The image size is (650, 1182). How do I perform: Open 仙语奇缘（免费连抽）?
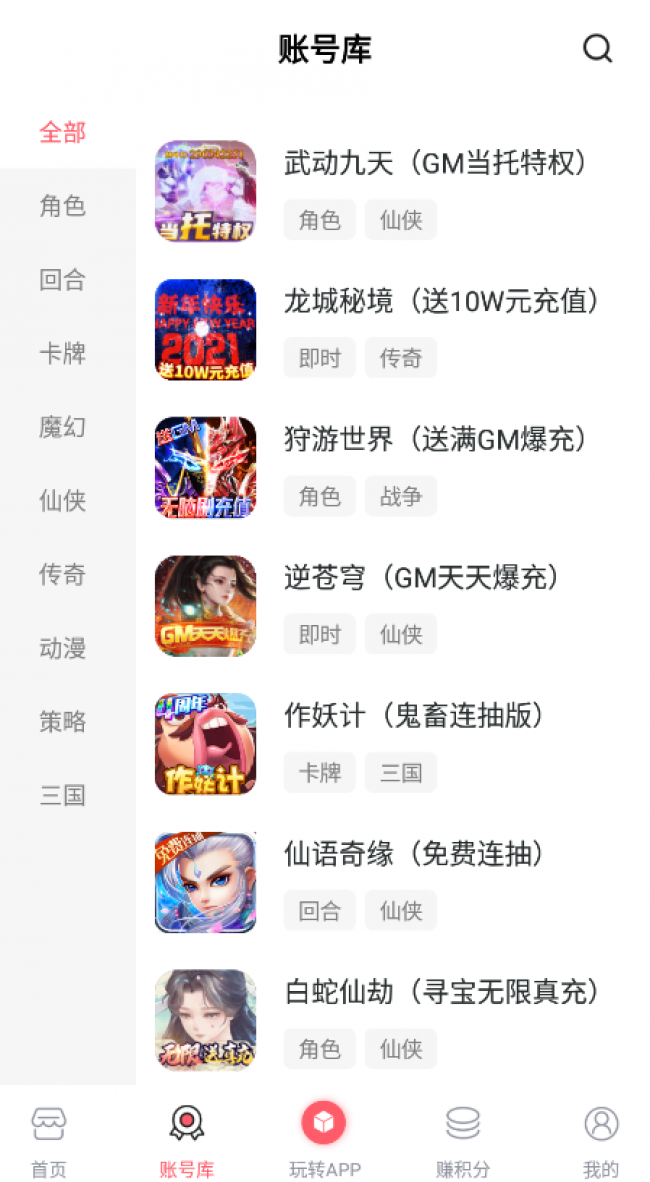(x=414, y=854)
